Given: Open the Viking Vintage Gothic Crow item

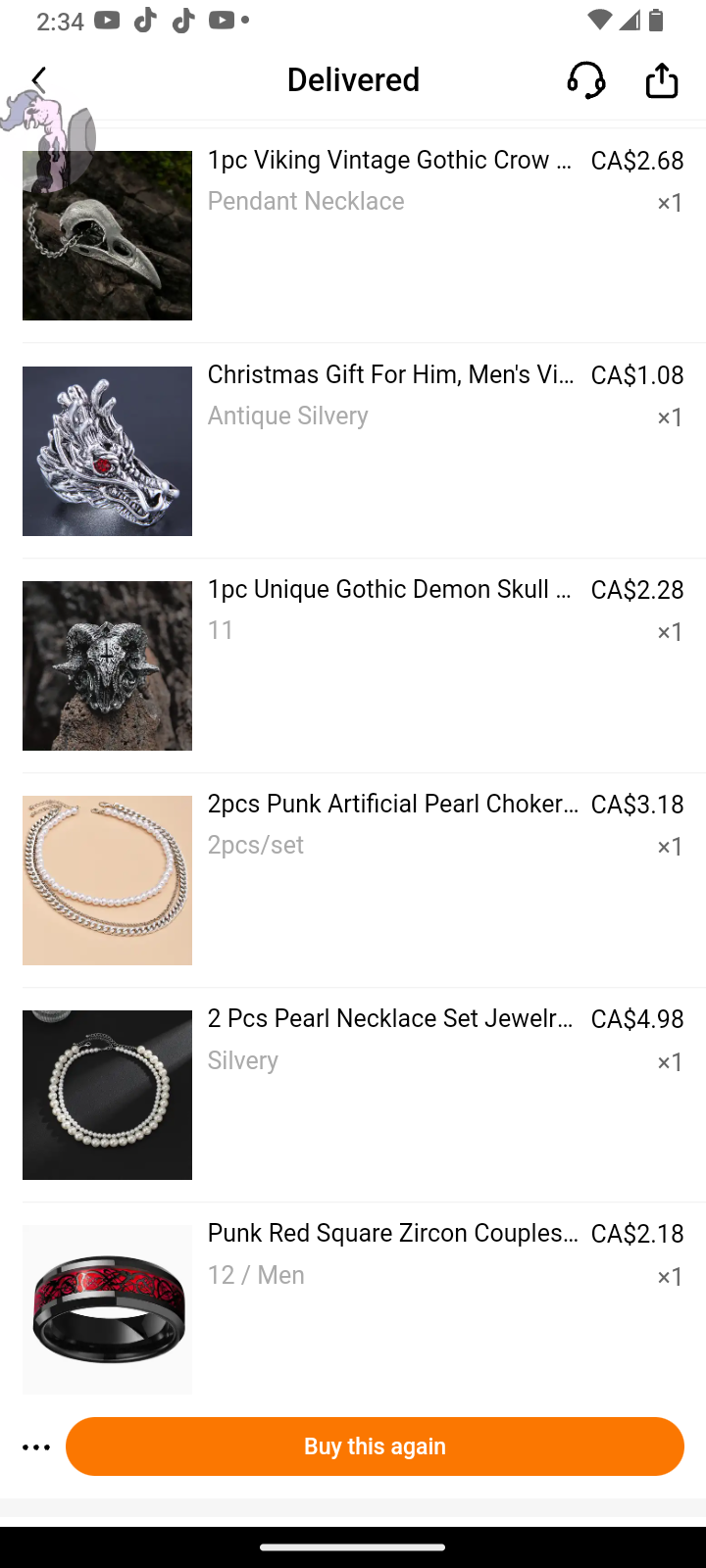Looking at the screenshot, I should pyautogui.click(x=389, y=161).
